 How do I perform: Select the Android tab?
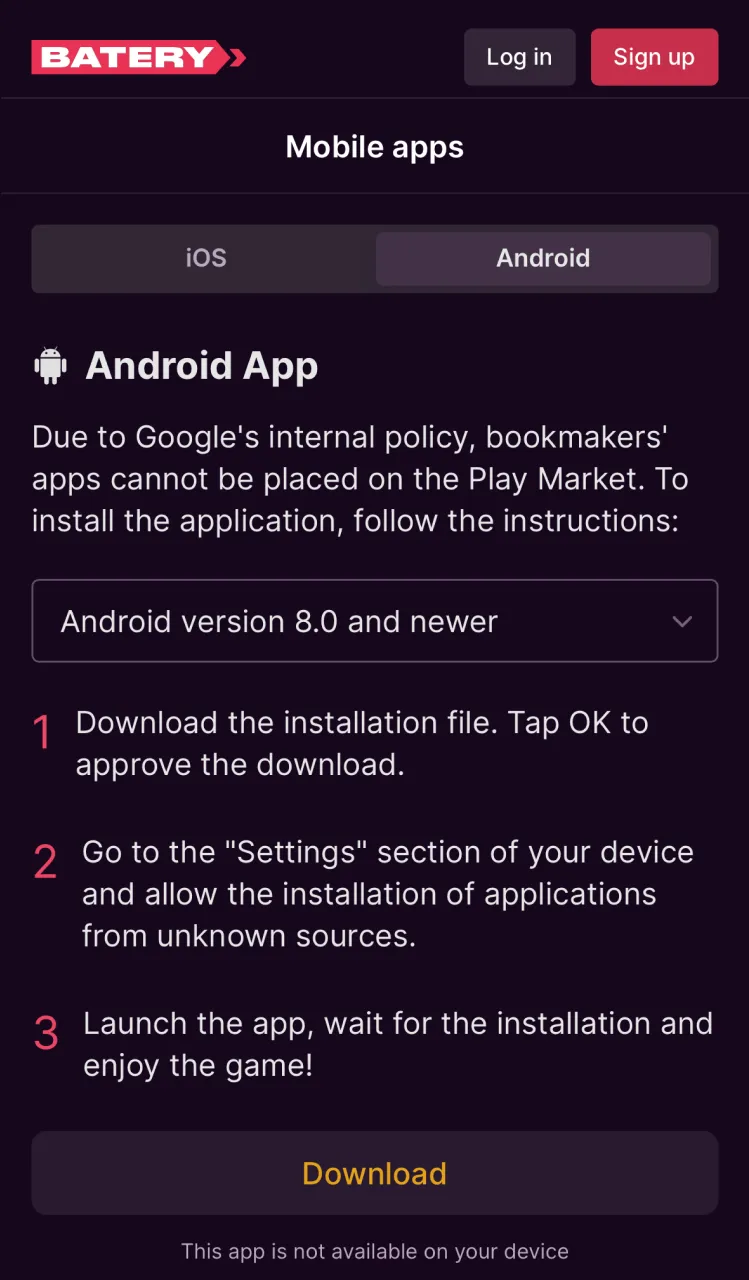tap(543, 258)
